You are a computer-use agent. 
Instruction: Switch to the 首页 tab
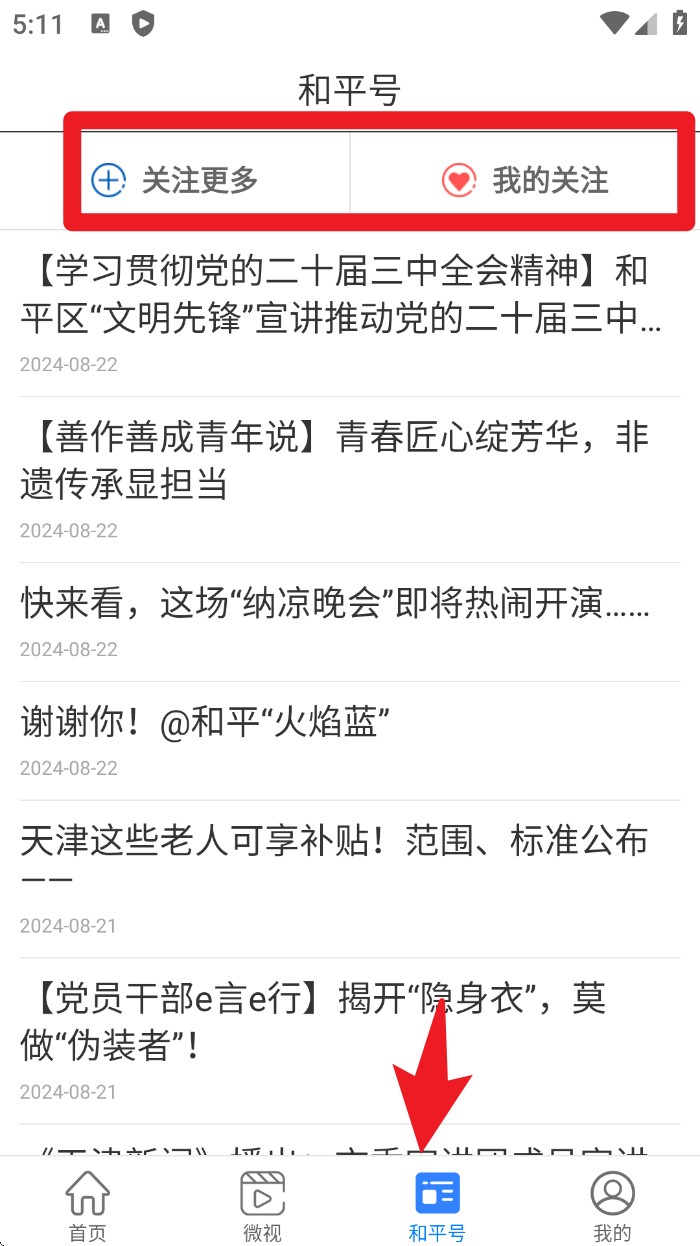coord(87,1205)
